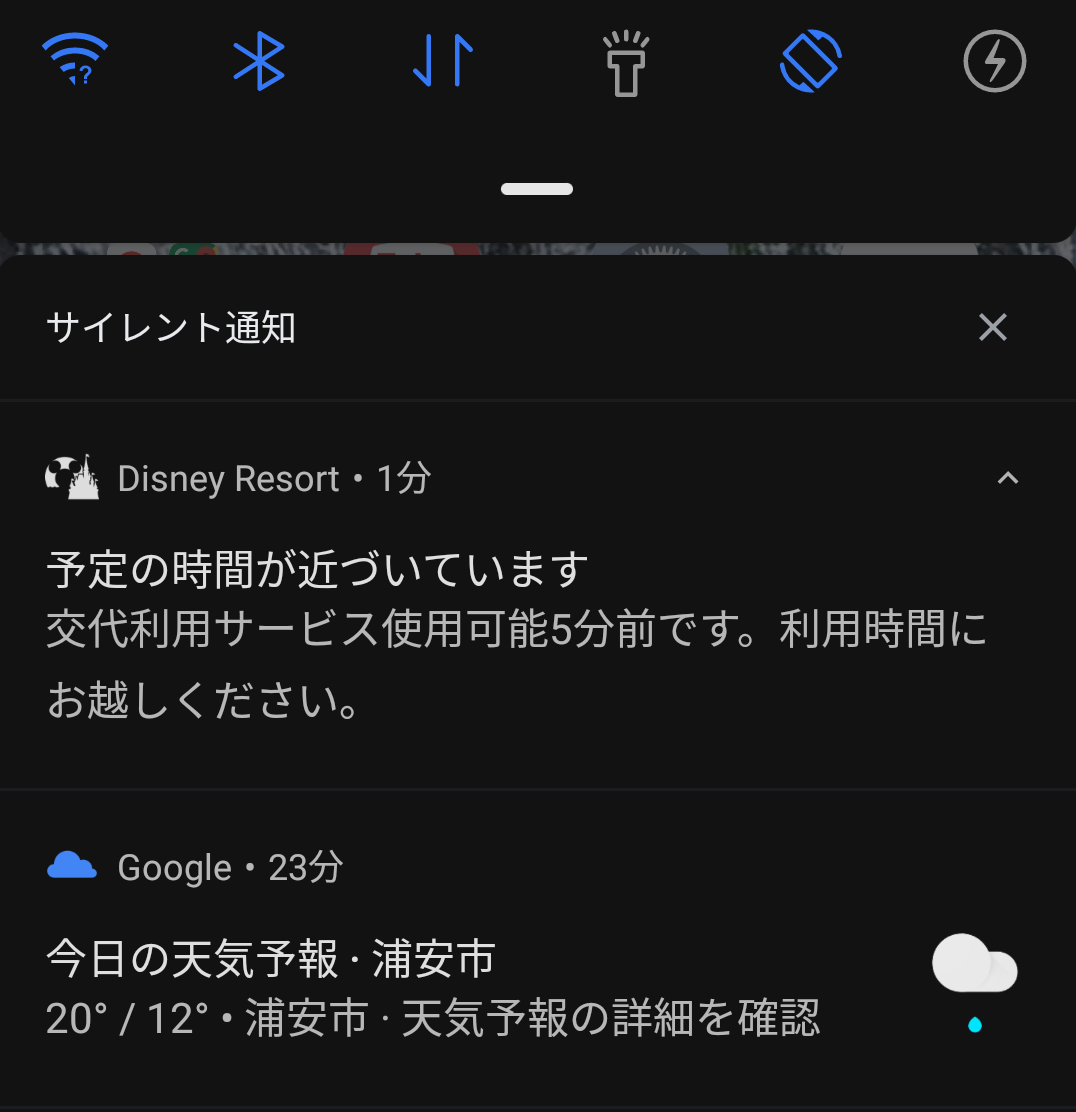Collapse the Disney Resort notification via chevron
Image resolution: width=1076 pixels, height=1112 pixels.
[x=1010, y=478]
